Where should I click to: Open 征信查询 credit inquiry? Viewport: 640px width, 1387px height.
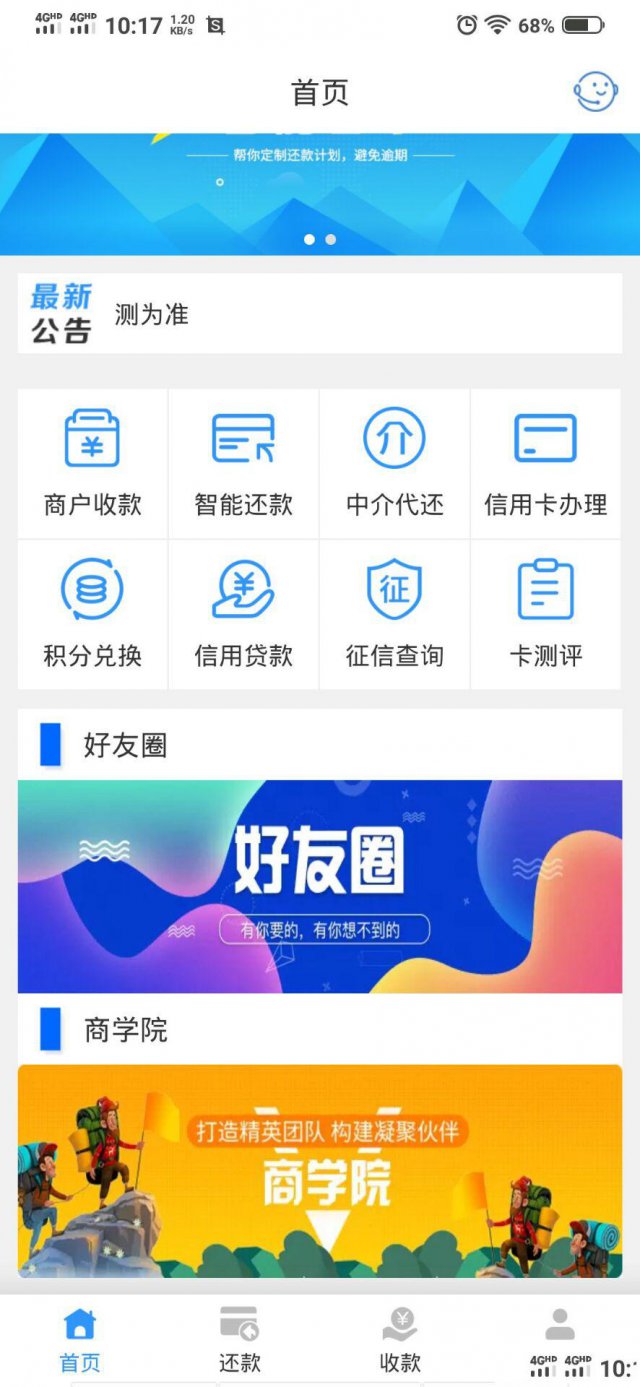coord(394,614)
